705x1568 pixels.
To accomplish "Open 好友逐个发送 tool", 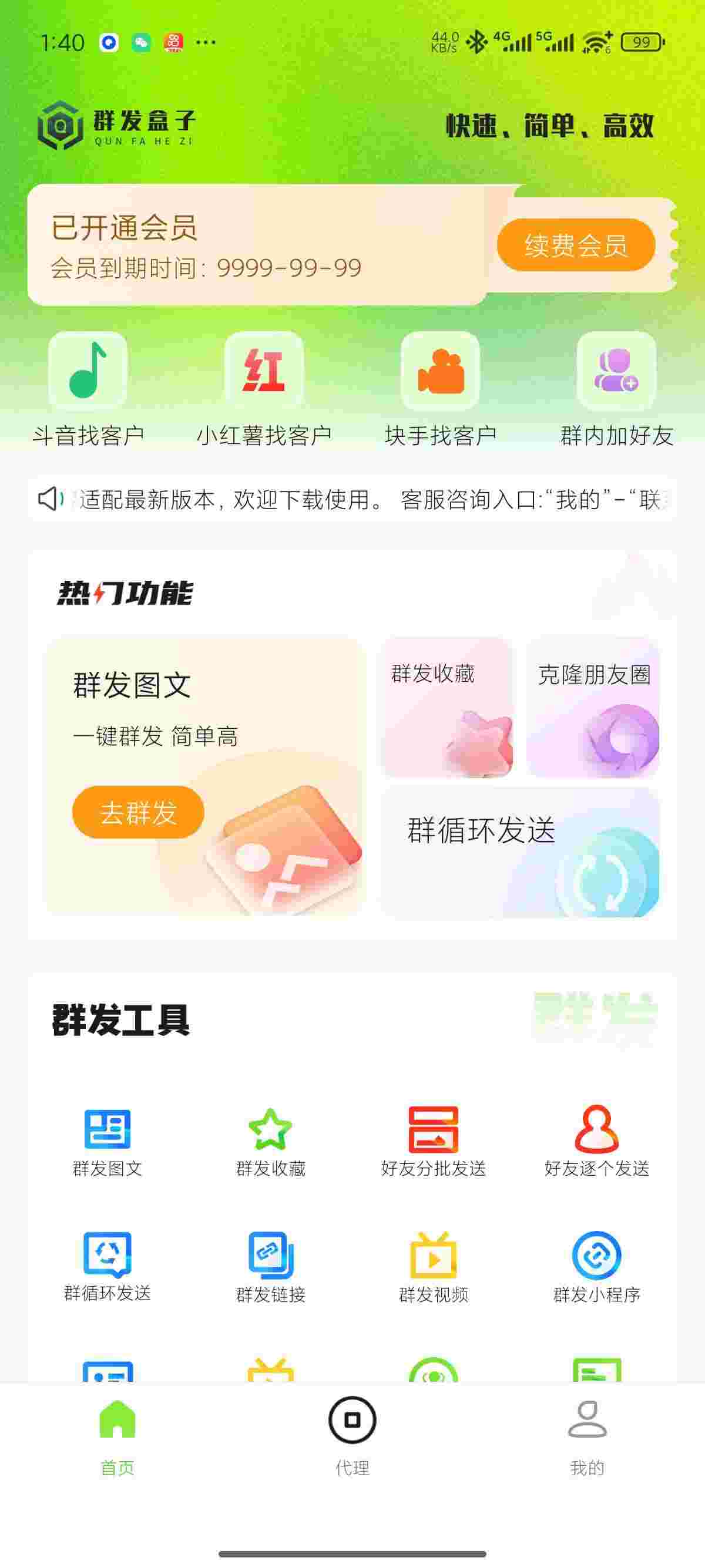I will point(596,1140).
